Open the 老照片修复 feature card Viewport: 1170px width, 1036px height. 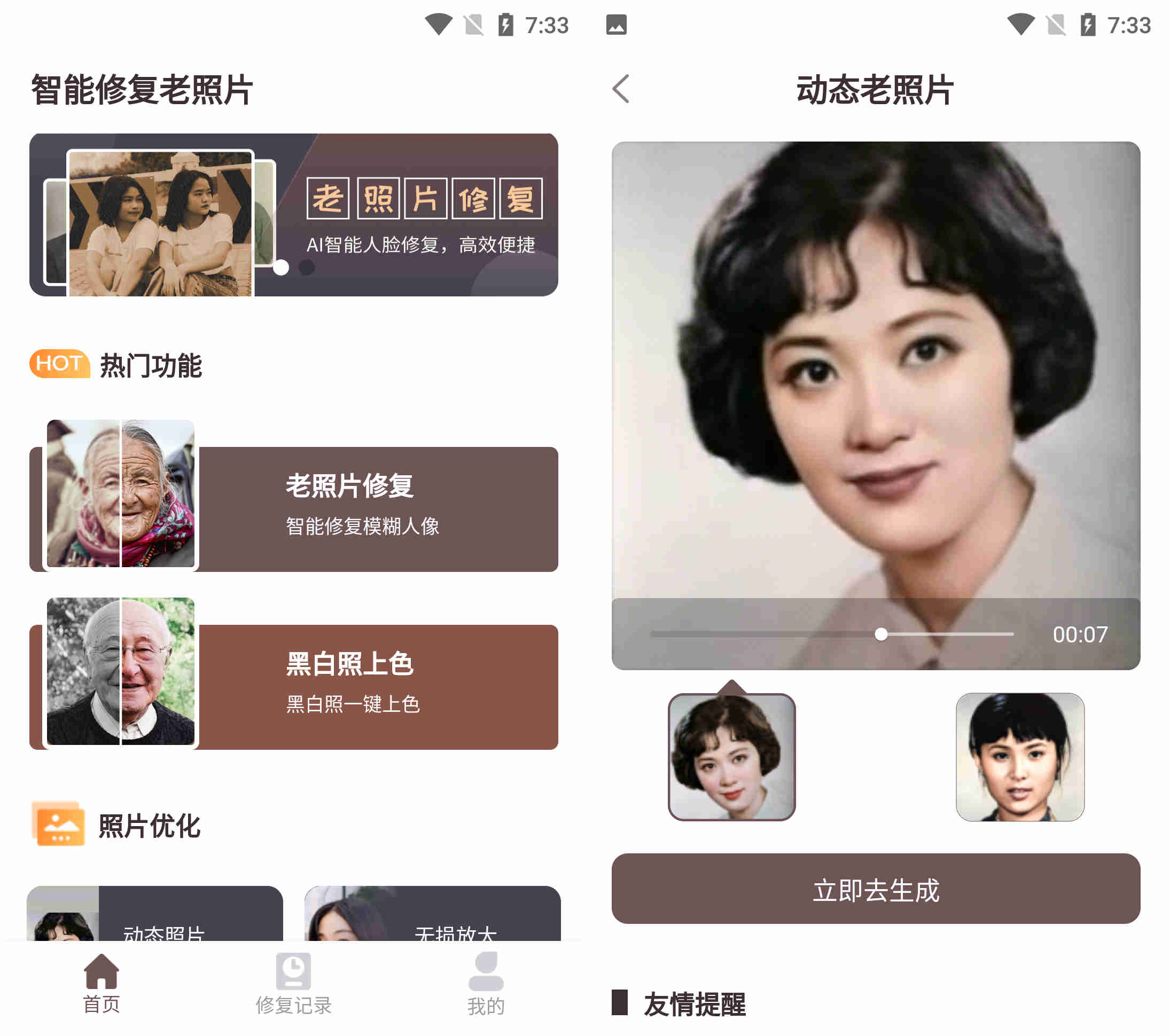[293, 508]
